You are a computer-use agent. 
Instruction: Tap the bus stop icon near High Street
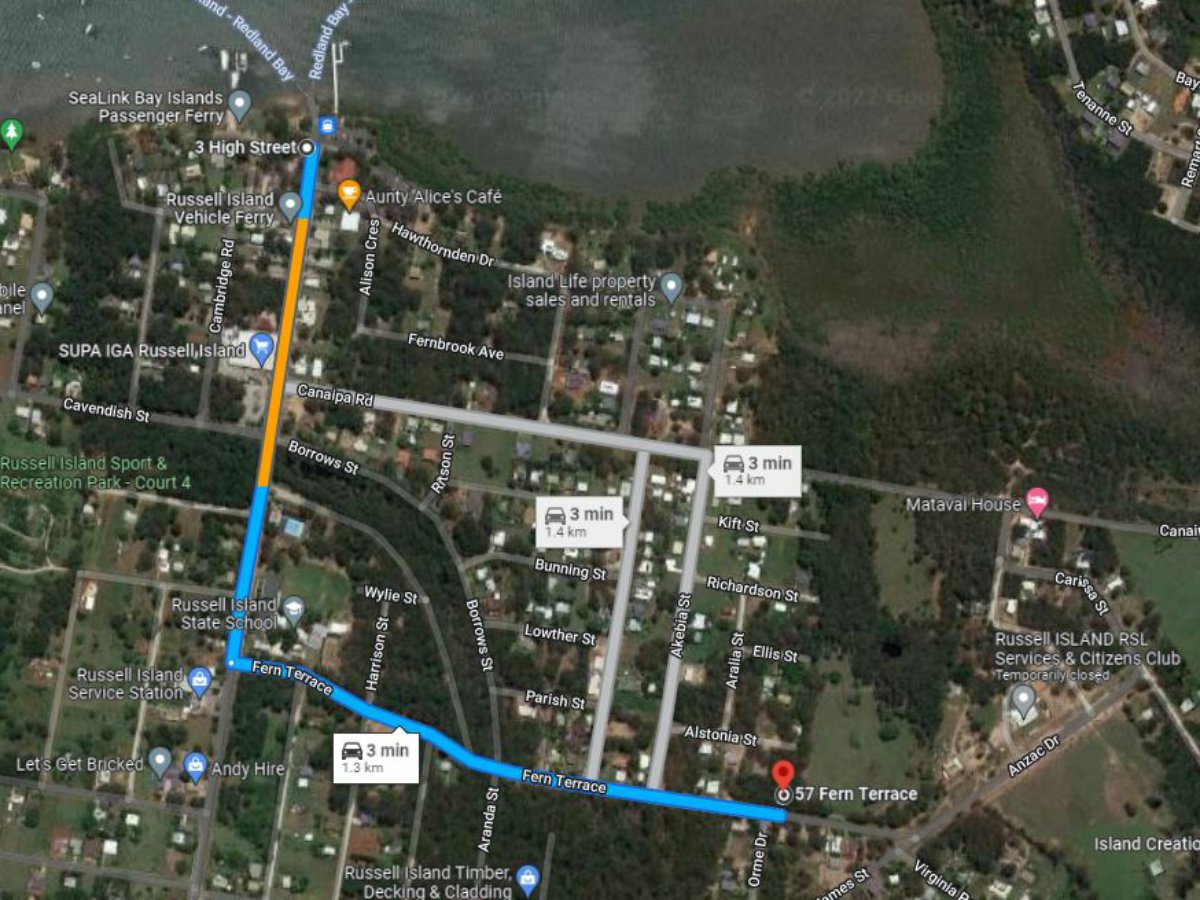point(326,126)
